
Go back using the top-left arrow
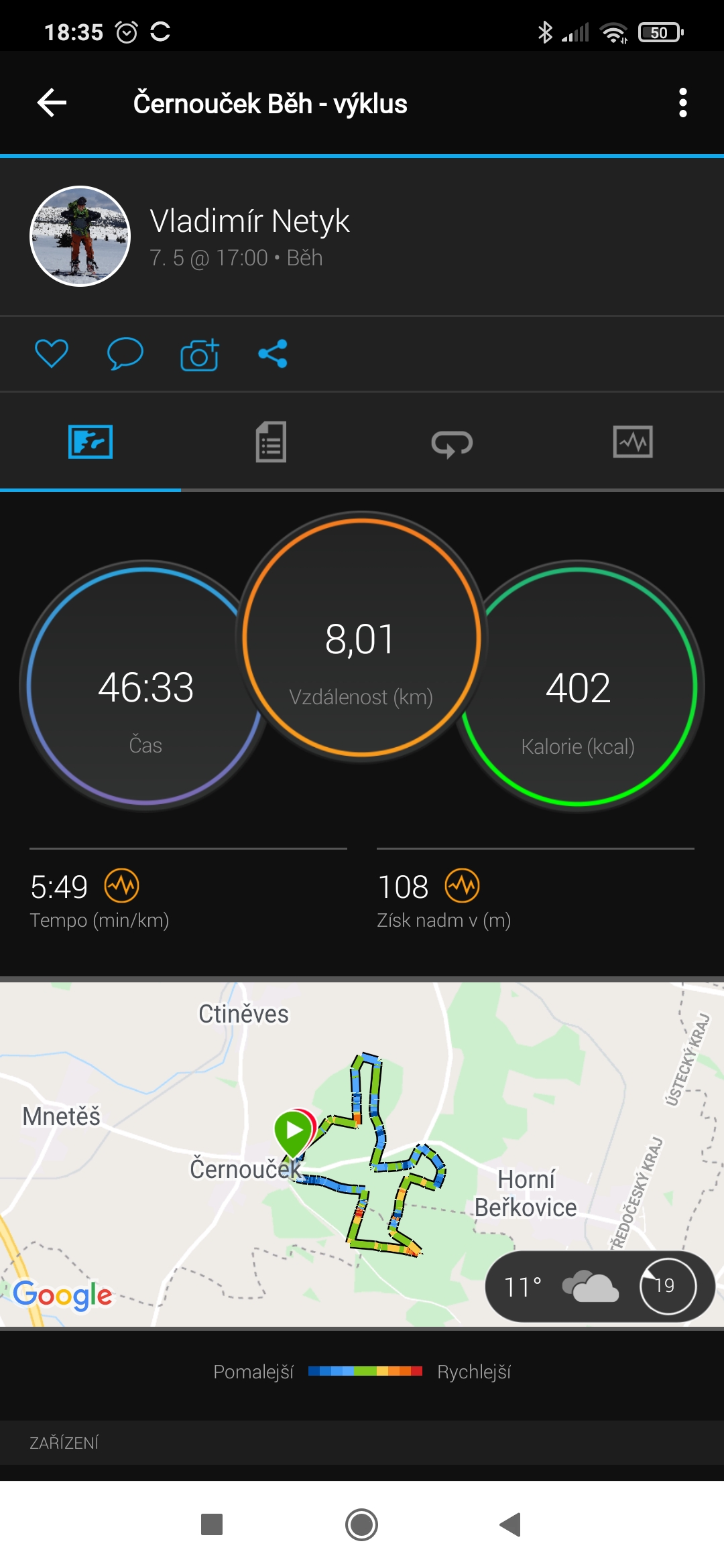(52, 103)
